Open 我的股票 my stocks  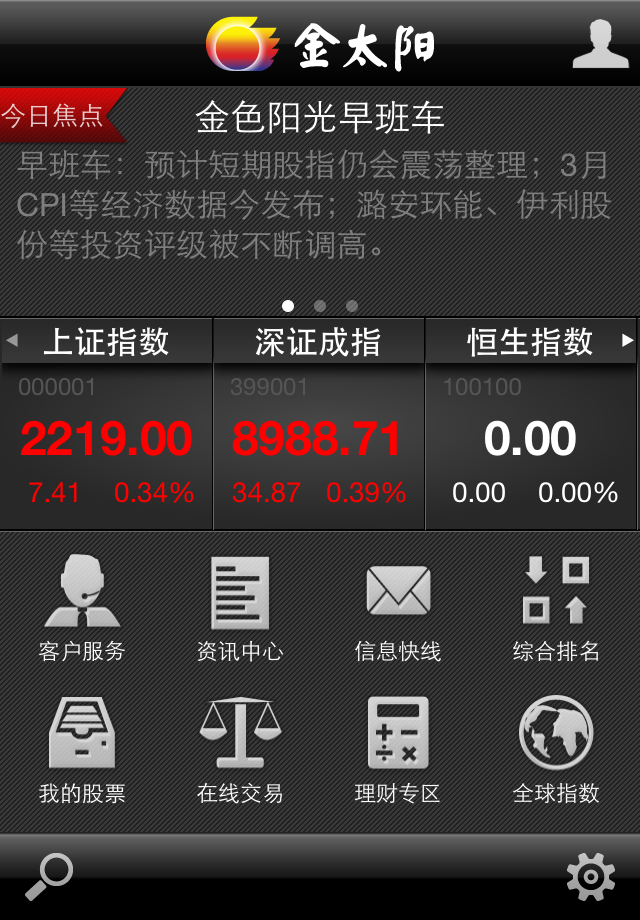[x=82, y=751]
